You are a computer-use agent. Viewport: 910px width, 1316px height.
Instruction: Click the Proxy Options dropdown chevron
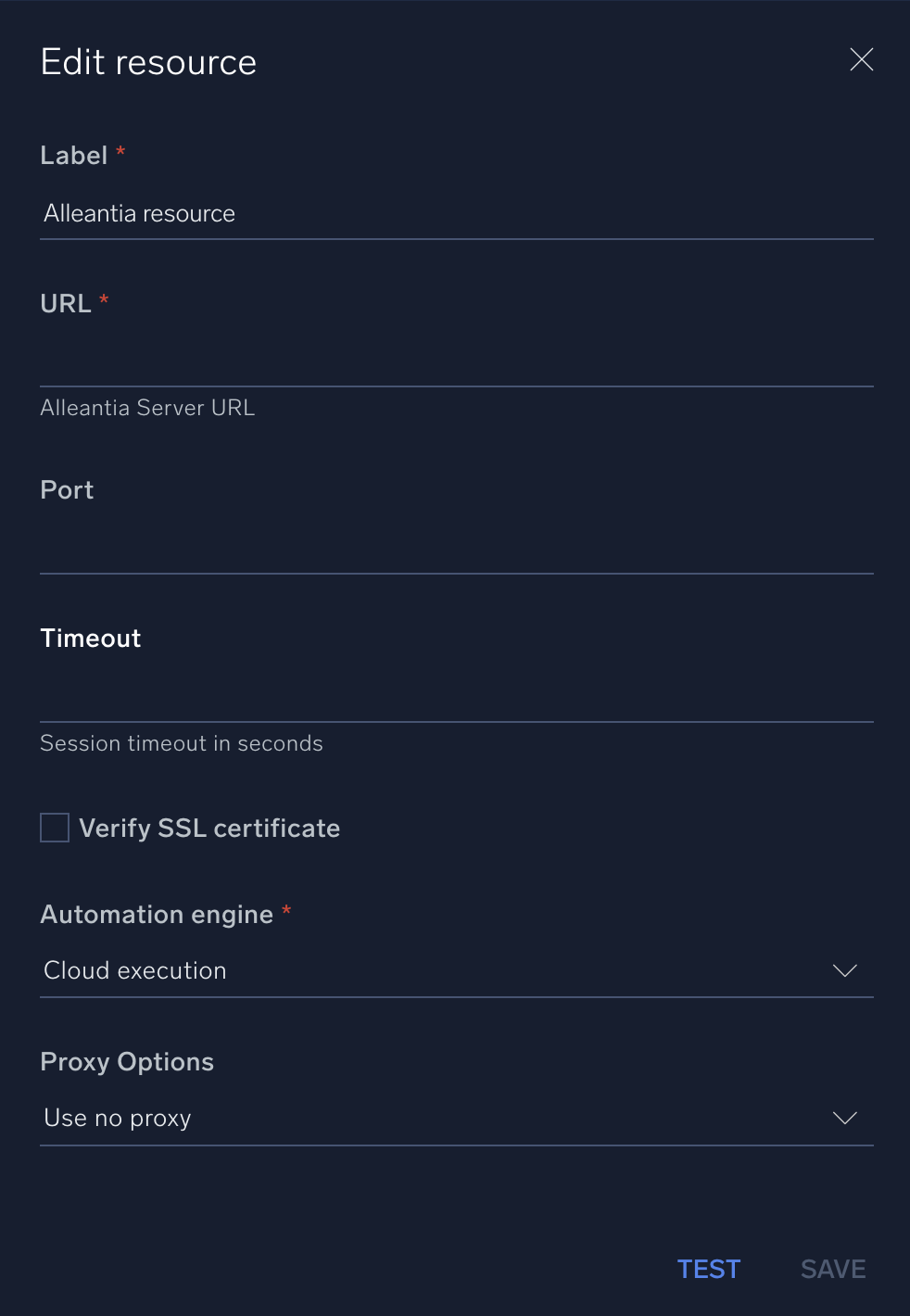click(844, 1118)
